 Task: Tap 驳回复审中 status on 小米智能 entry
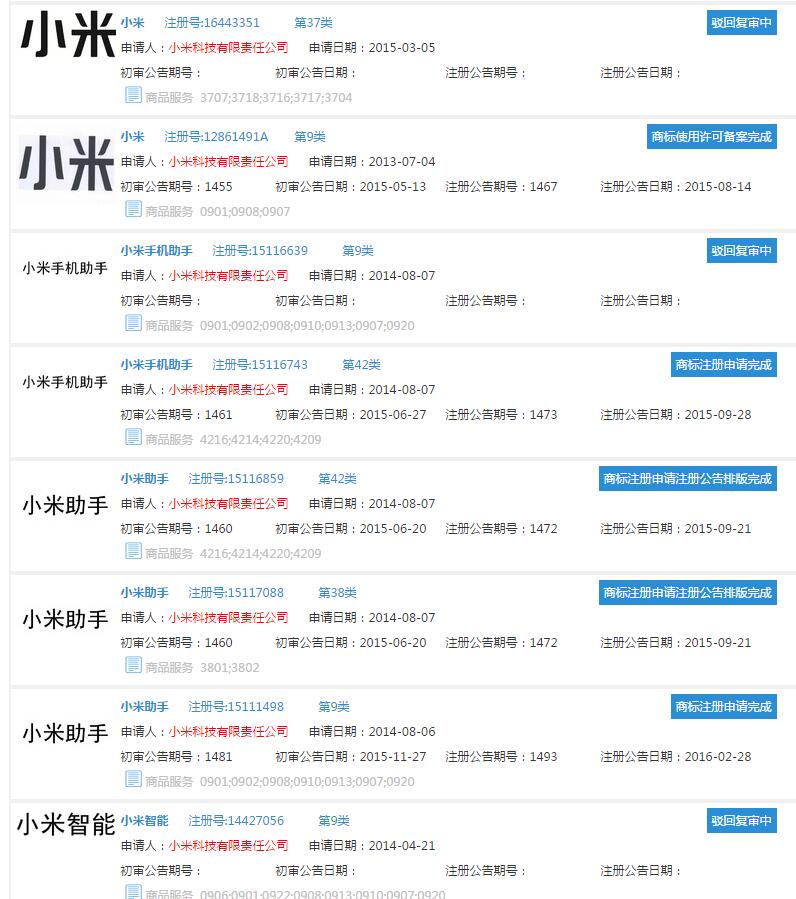[741, 821]
